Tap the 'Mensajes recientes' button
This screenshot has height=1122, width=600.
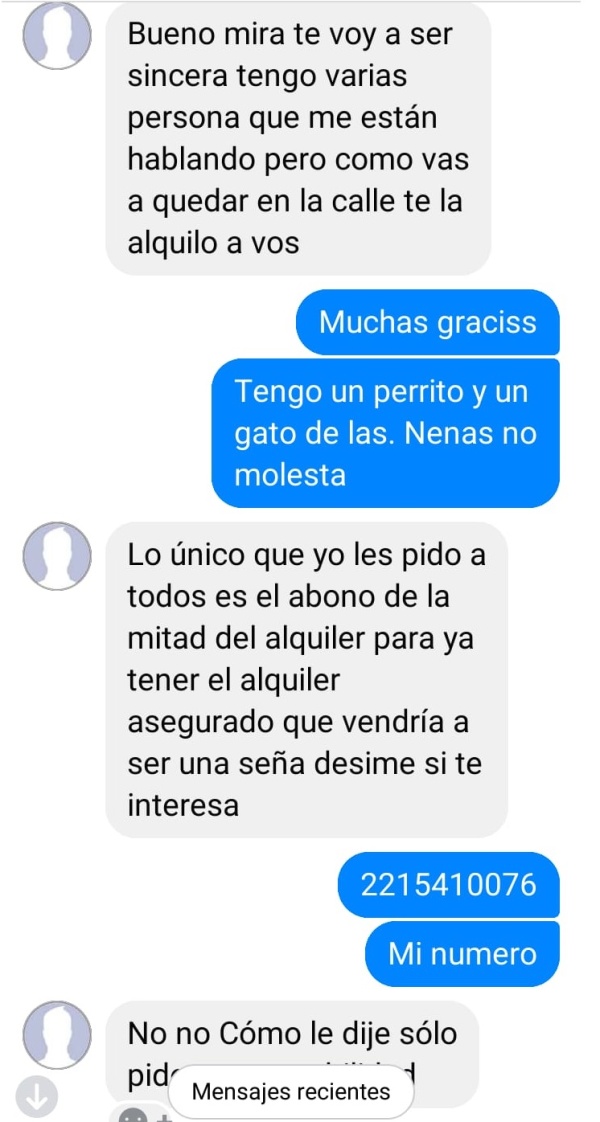click(x=290, y=1091)
